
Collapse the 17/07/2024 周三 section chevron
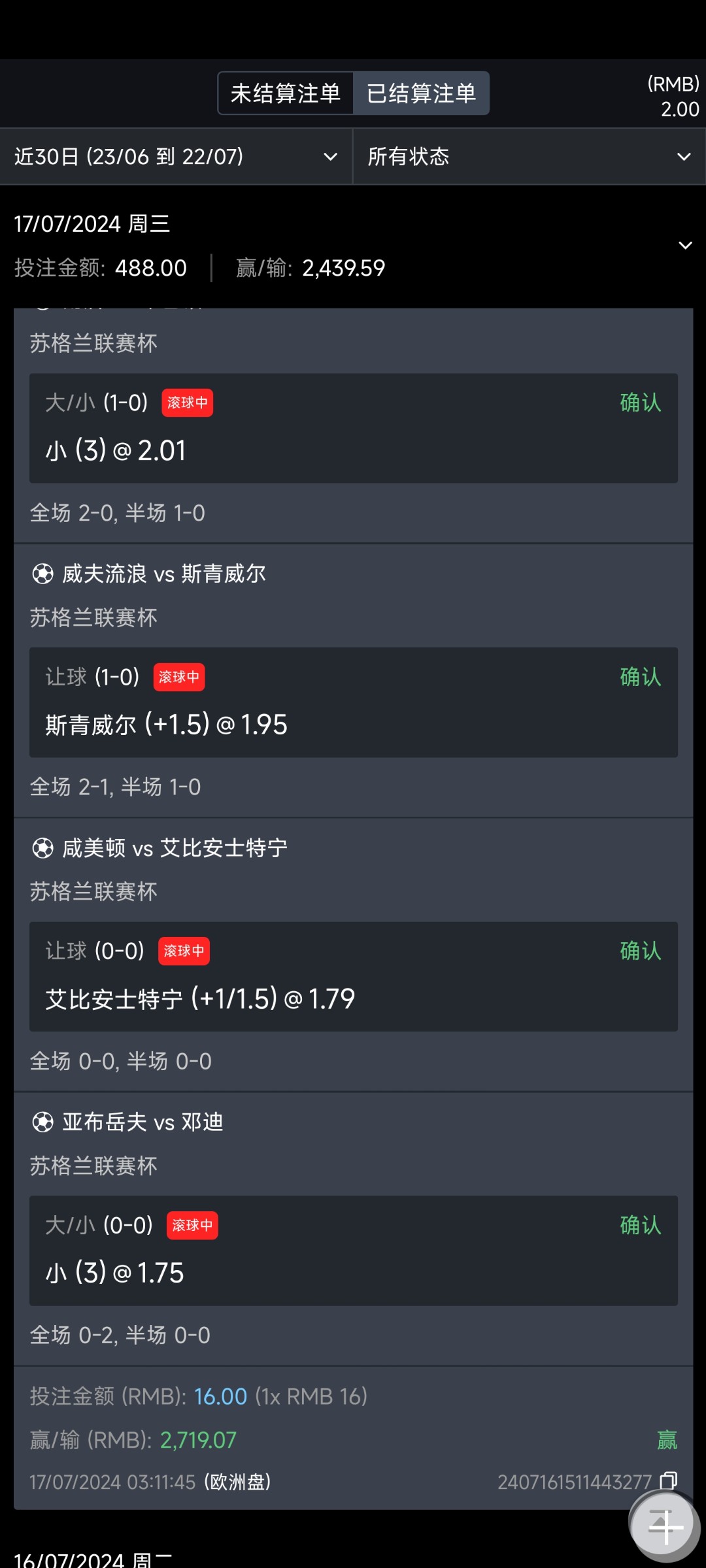tap(685, 246)
